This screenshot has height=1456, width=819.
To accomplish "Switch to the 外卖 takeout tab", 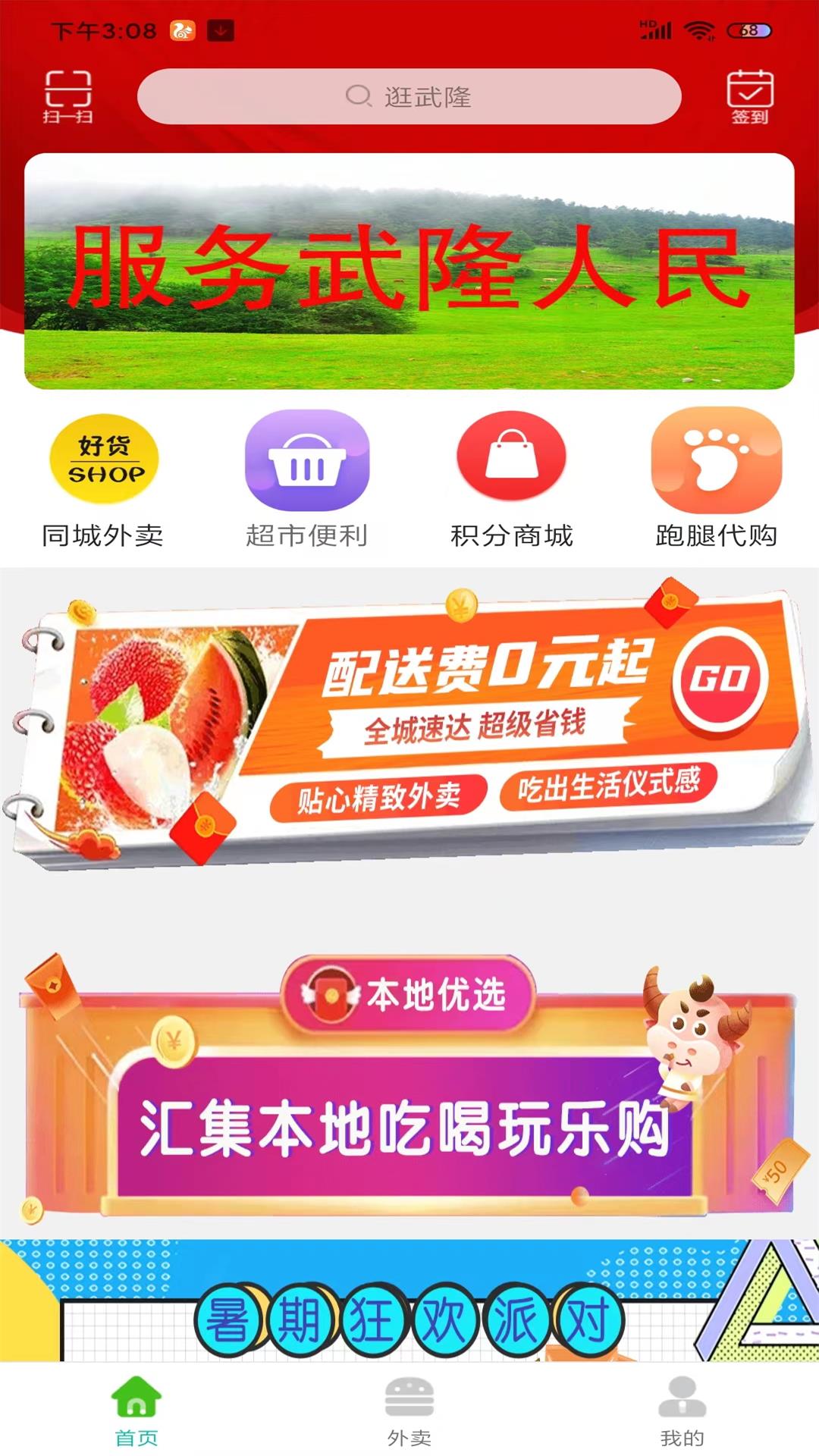I will click(x=409, y=1410).
